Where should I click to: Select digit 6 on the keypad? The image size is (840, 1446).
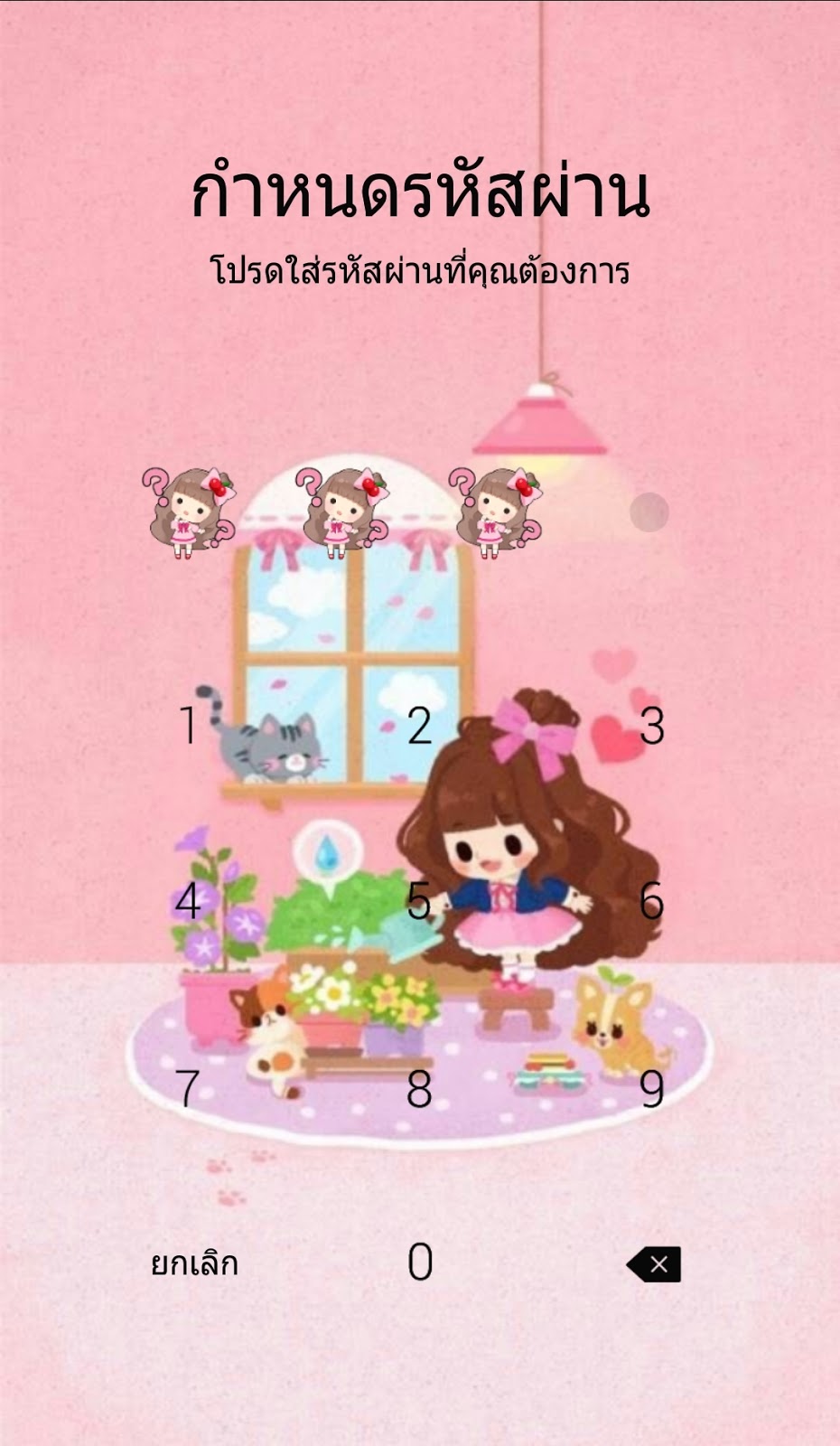(x=651, y=901)
